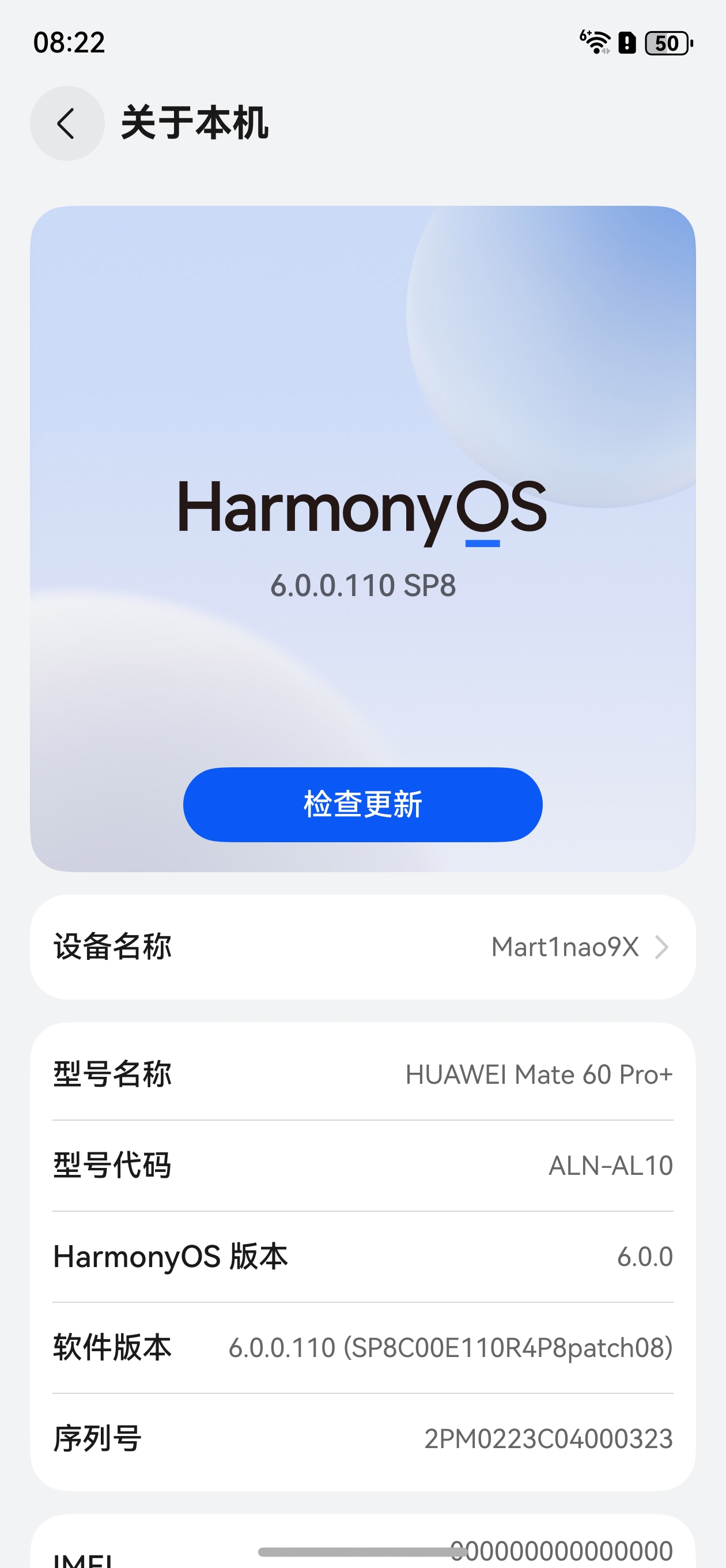The width and height of the screenshot is (726, 1568).
Task: Tap the 检查更新 button
Action: pyautogui.click(x=362, y=804)
